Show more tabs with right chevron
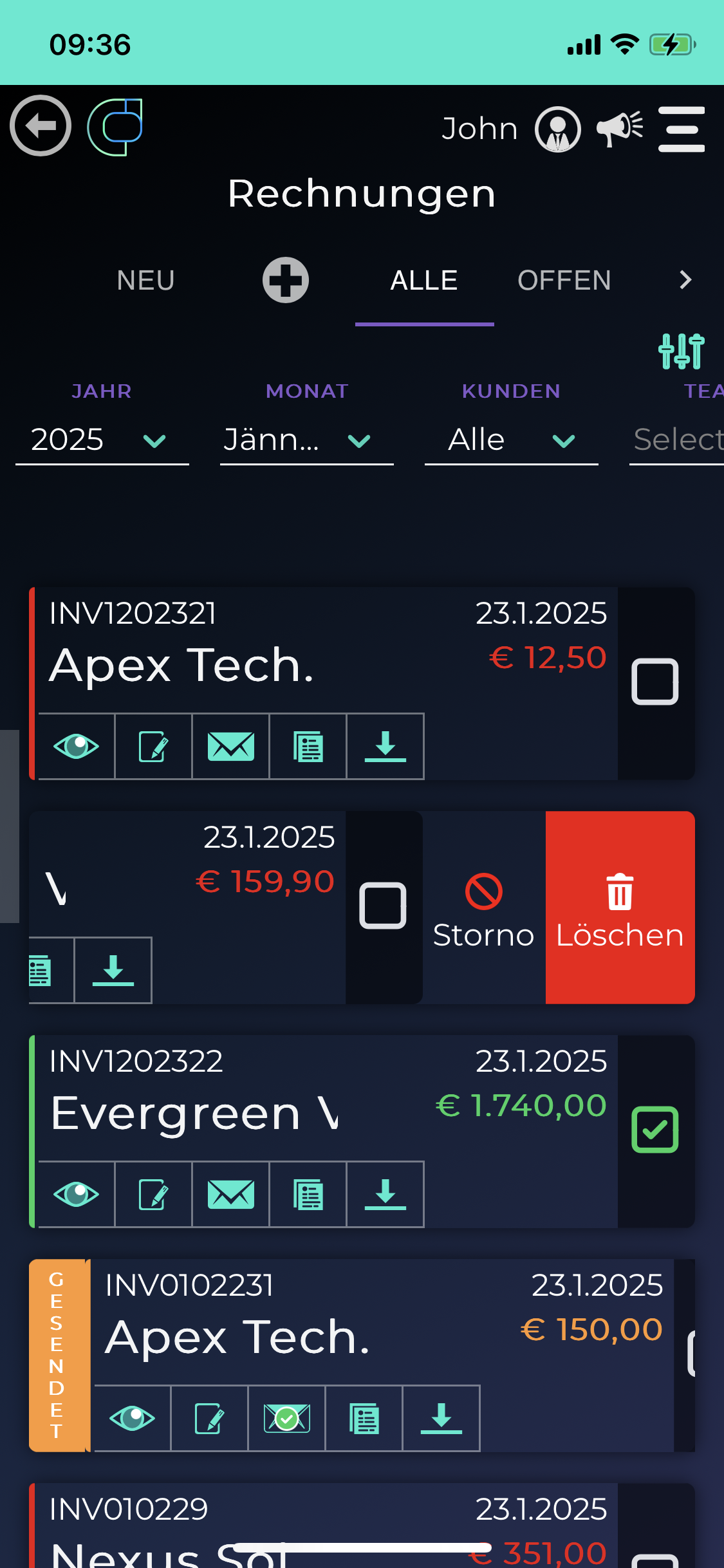Screen dimensions: 724x1568 685,280
